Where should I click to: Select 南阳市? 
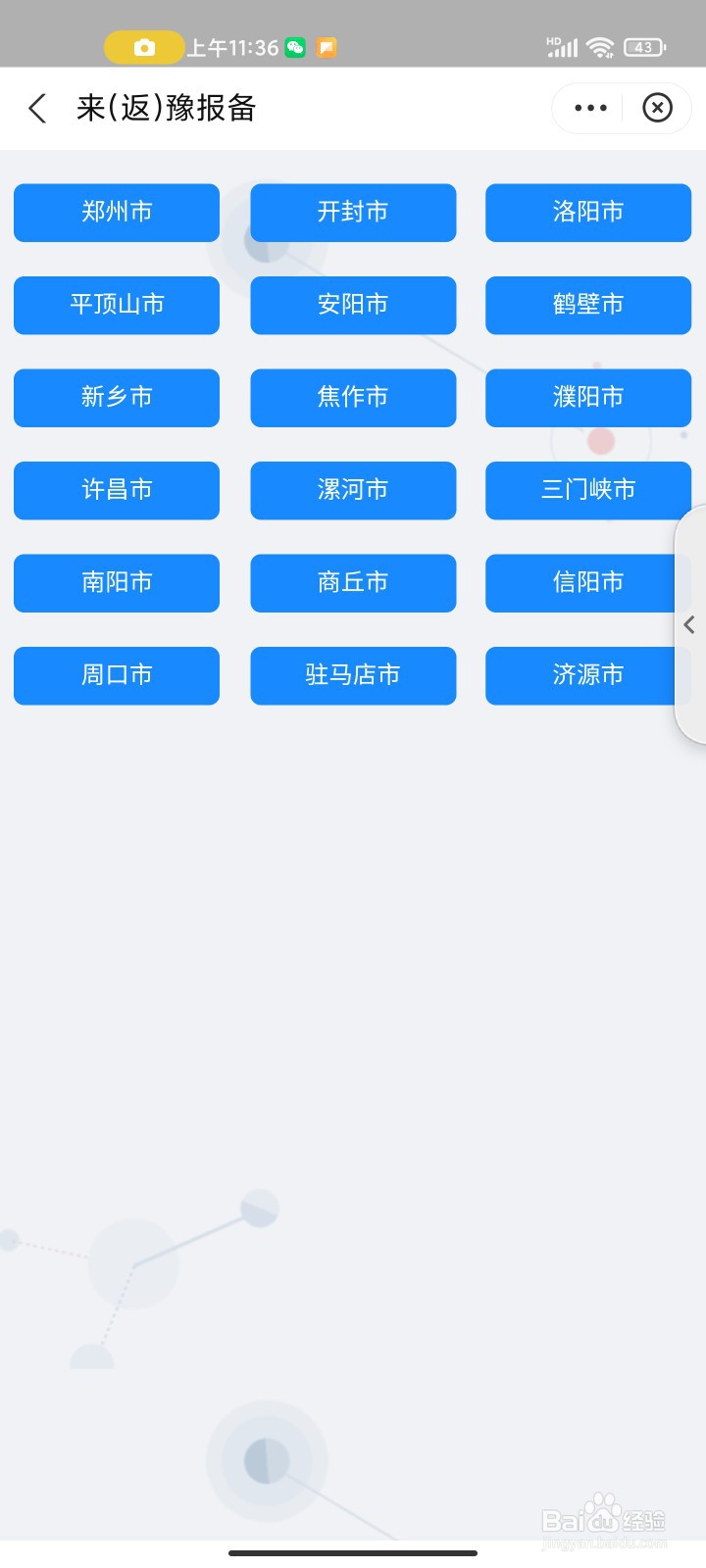117,582
